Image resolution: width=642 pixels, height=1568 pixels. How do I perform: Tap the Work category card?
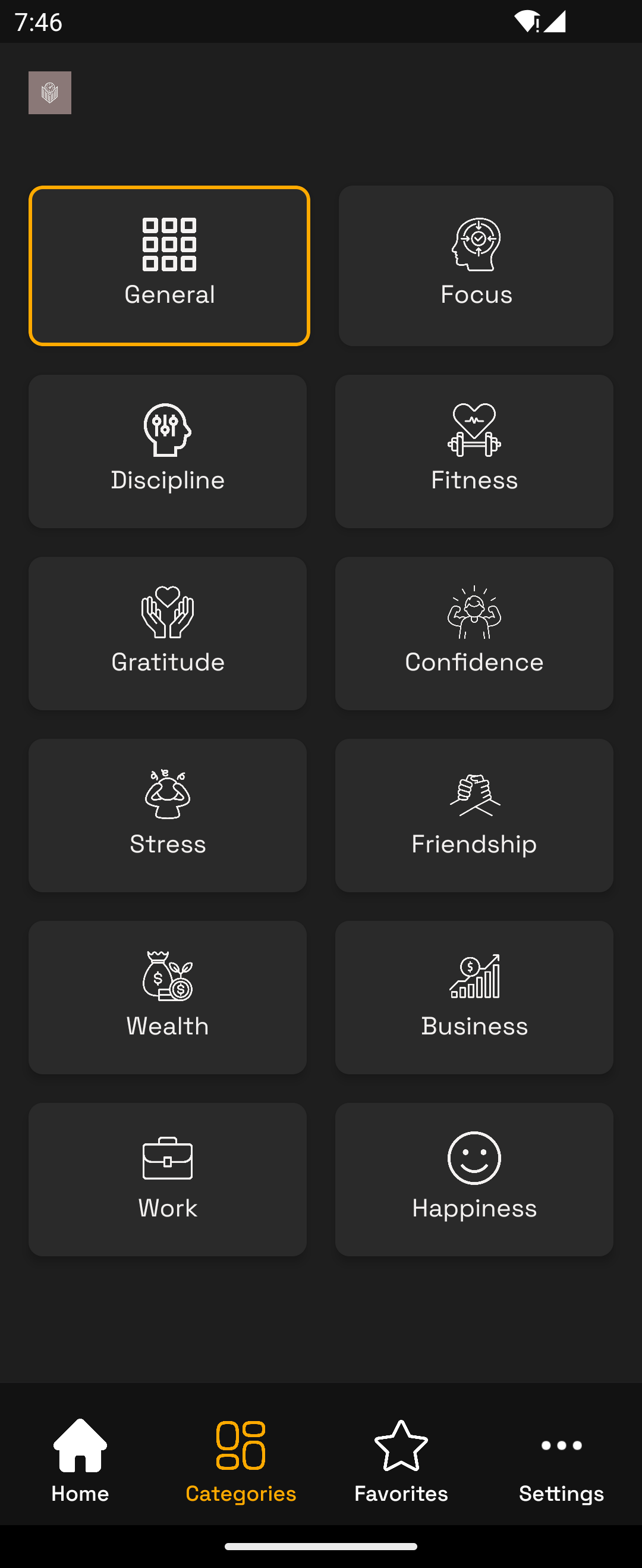point(168,1179)
